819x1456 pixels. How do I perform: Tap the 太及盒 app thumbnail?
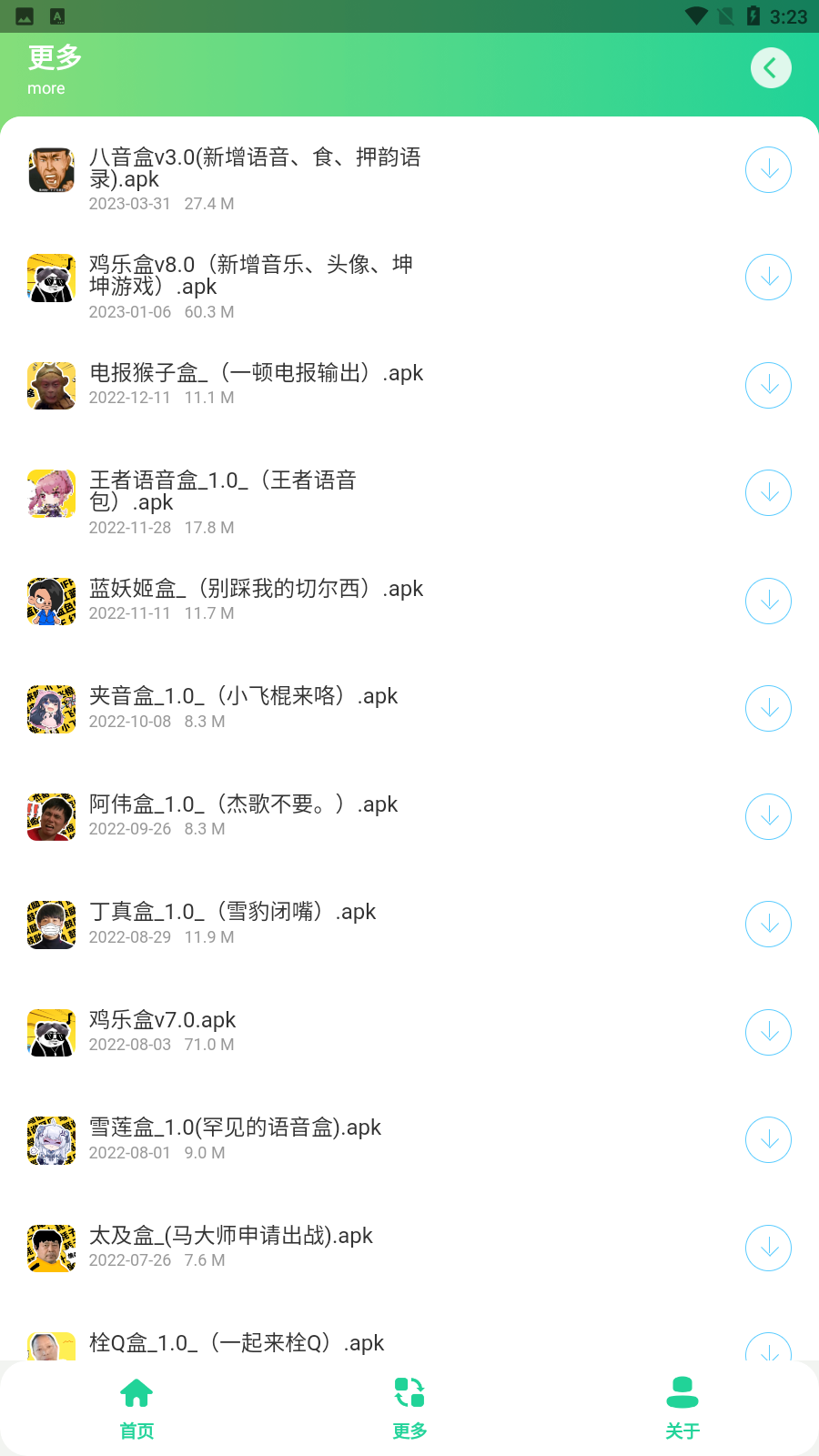point(51,1248)
